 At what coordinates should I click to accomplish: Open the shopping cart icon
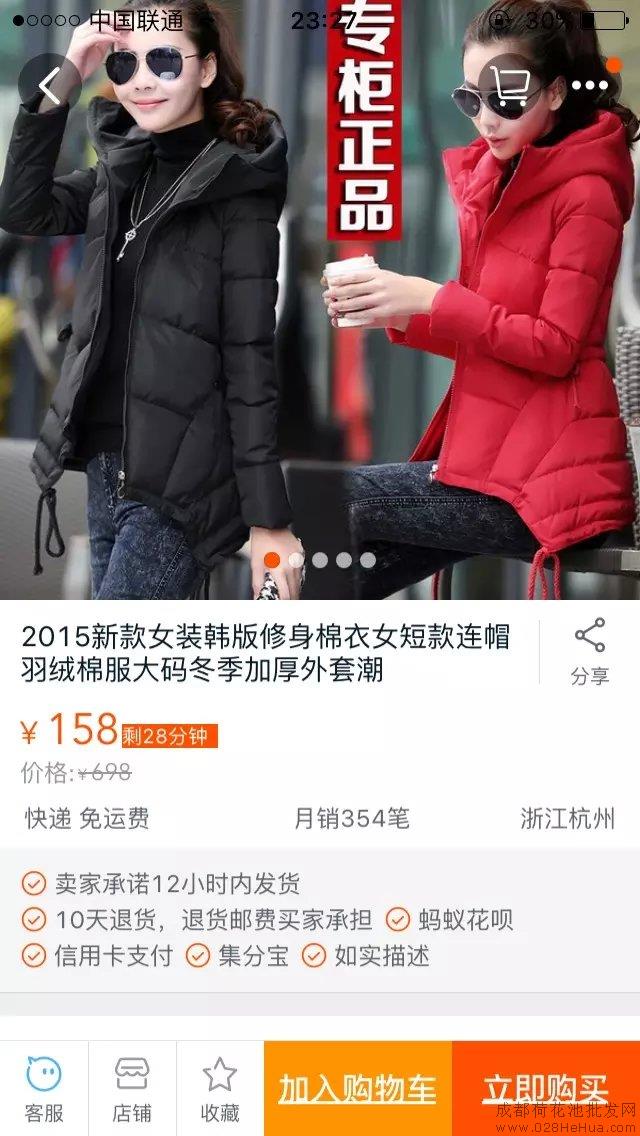[x=510, y=86]
